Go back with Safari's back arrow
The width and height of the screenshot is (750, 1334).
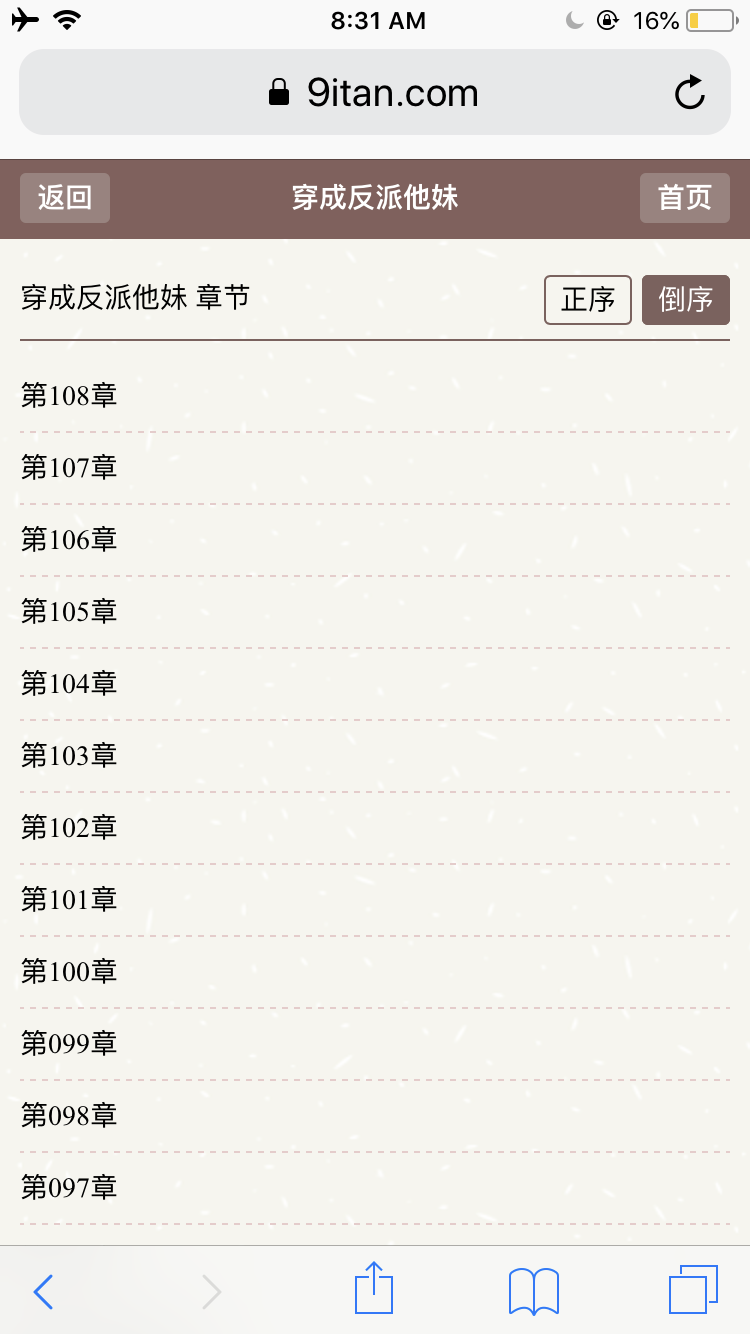(x=43, y=1291)
